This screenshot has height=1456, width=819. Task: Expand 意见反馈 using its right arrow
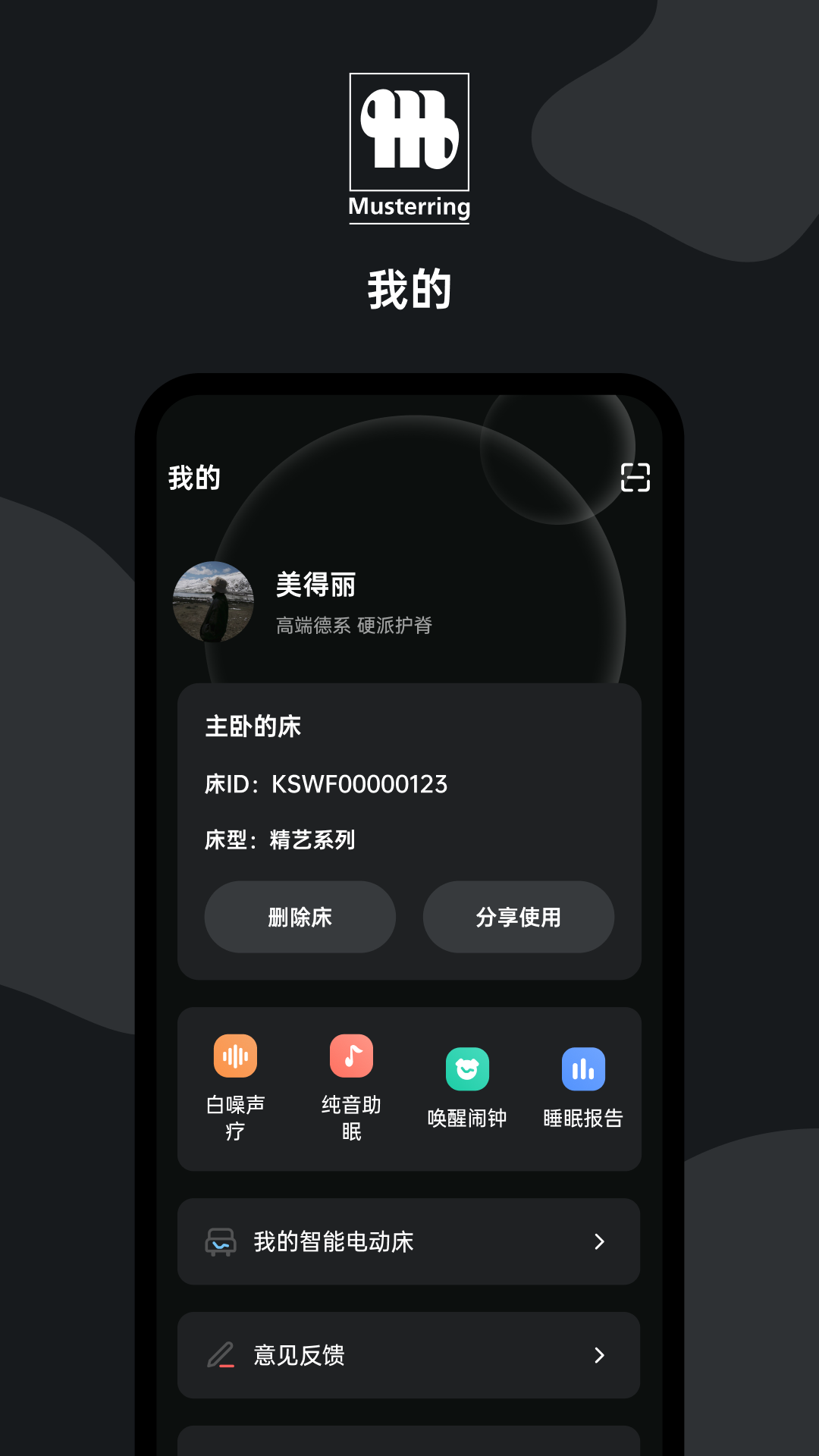600,1357
